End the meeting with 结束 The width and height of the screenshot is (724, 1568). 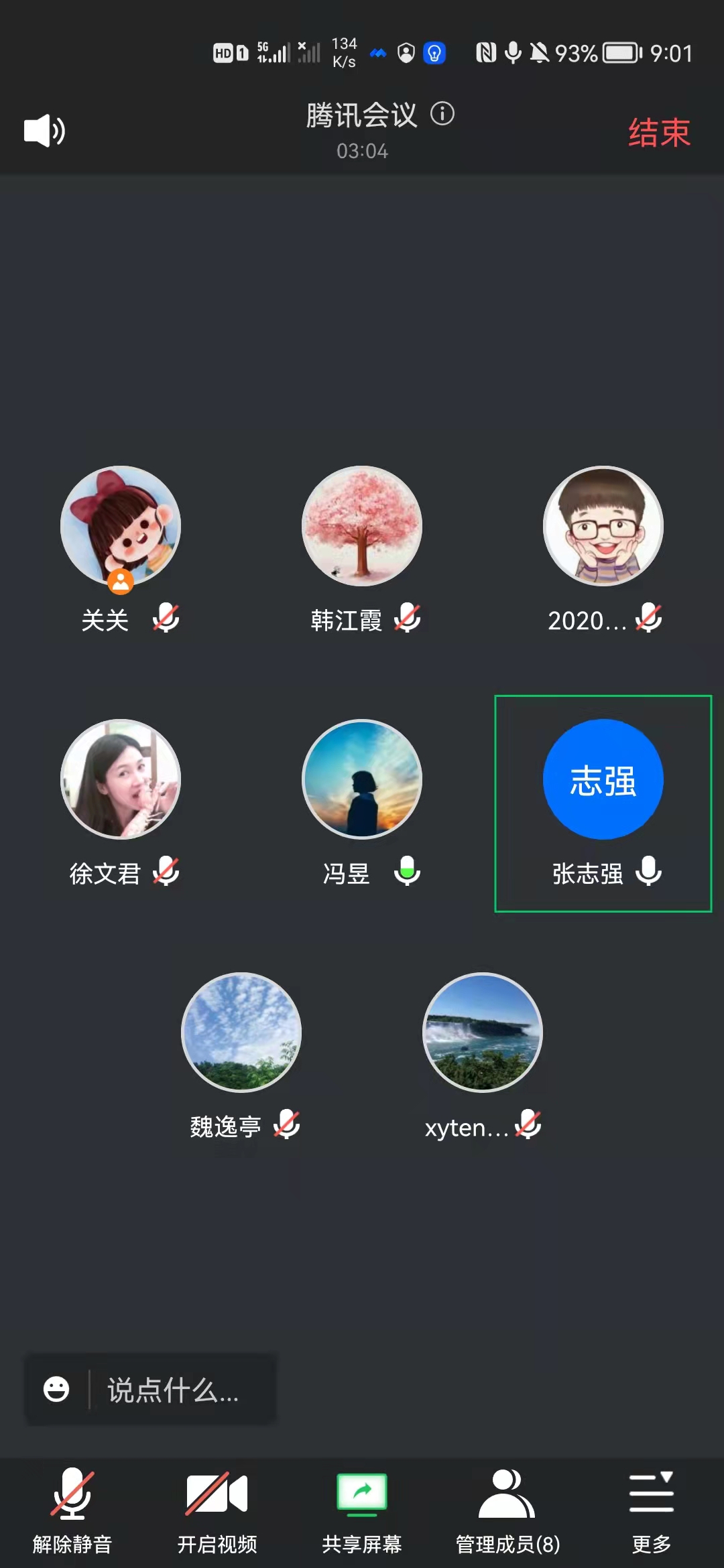(658, 132)
